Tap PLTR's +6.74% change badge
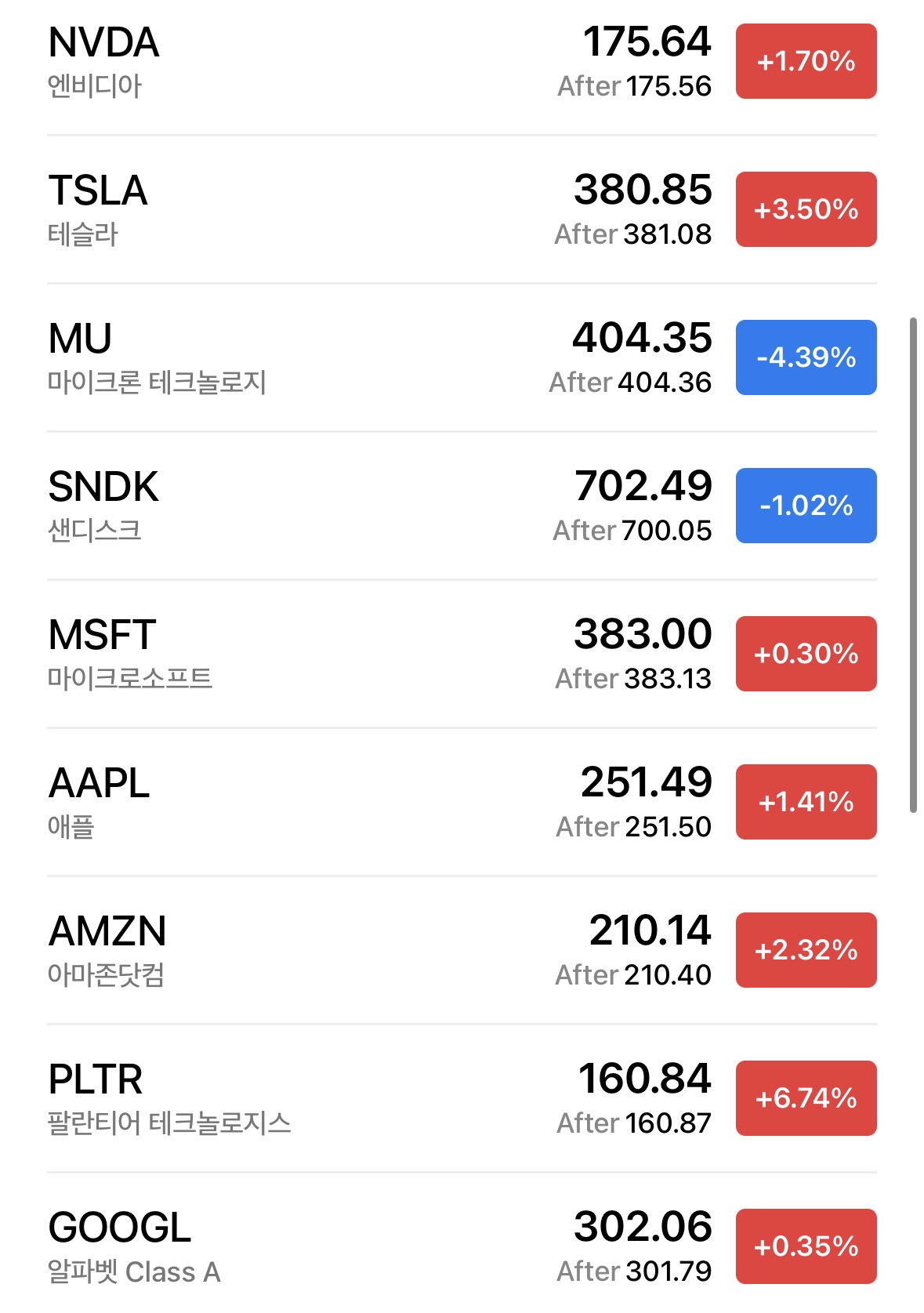 click(806, 1098)
